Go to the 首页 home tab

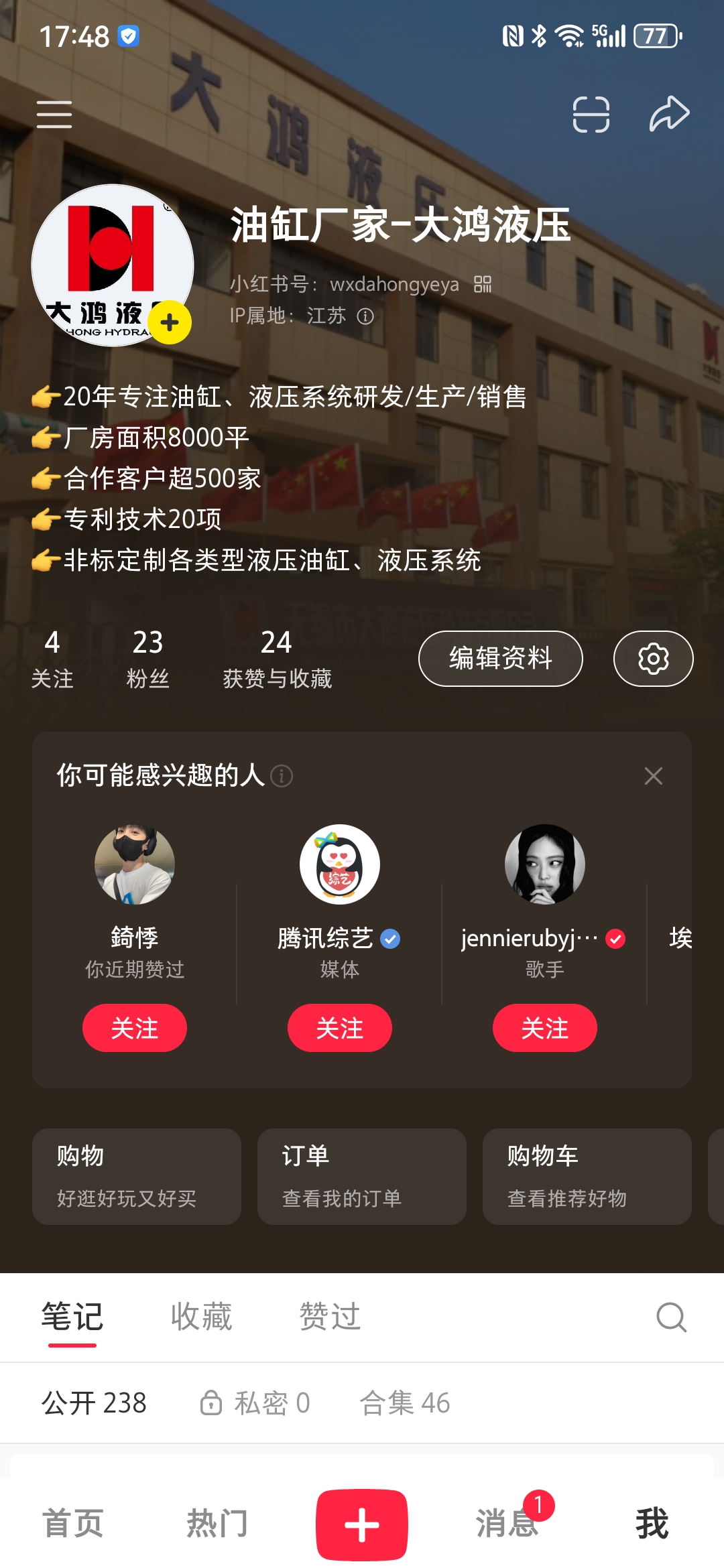click(x=72, y=1524)
